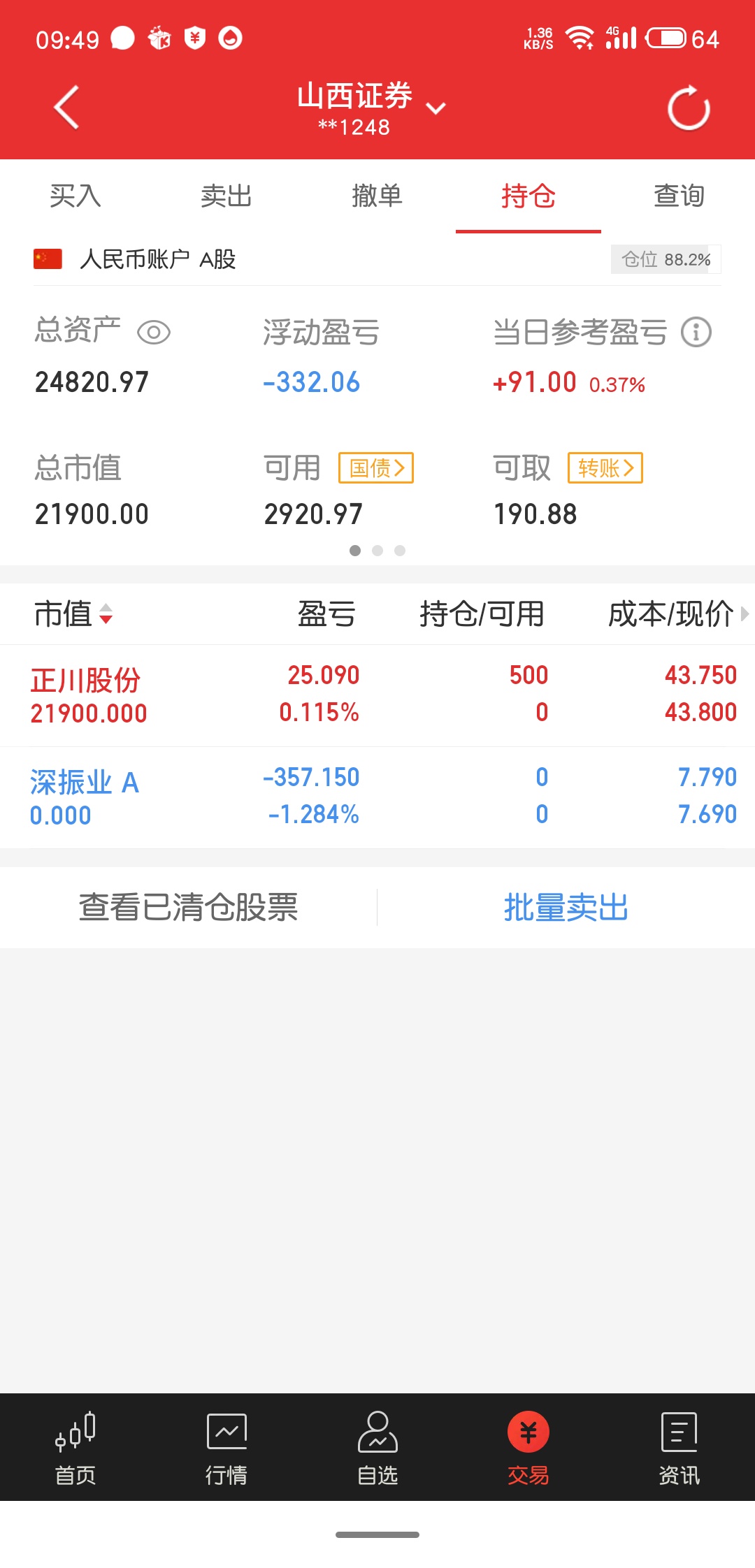The width and height of the screenshot is (755, 1568).
Task: Sort holdings by 市值
Action: pos(73,614)
